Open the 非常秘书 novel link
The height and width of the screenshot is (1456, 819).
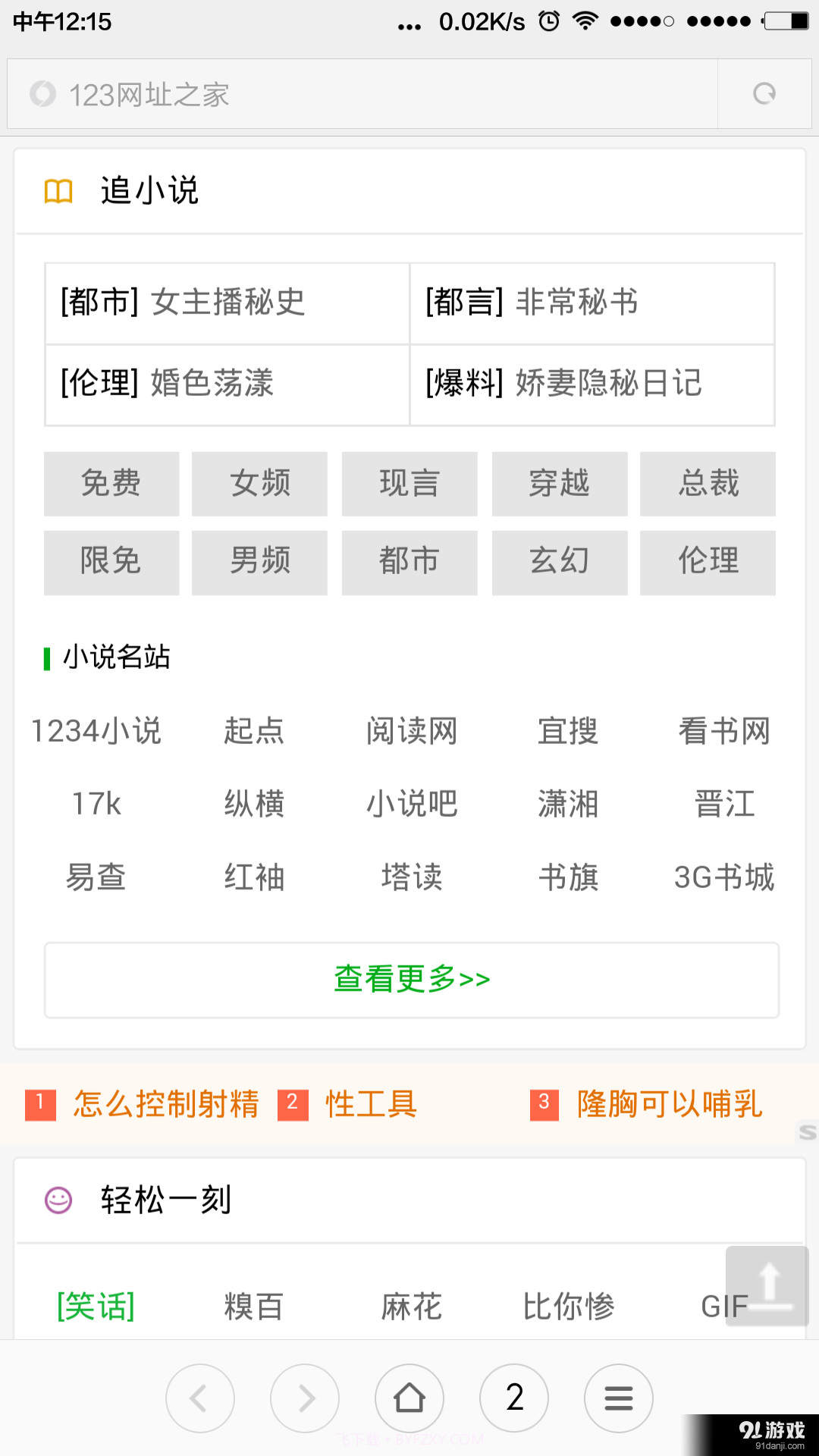pyautogui.click(x=576, y=303)
